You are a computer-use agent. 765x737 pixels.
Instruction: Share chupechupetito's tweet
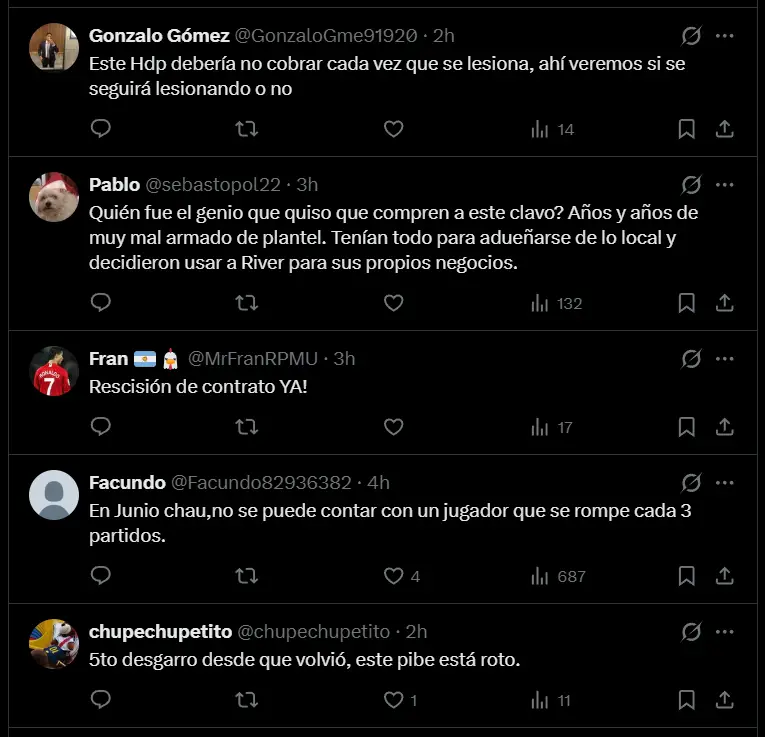pyautogui.click(x=725, y=700)
